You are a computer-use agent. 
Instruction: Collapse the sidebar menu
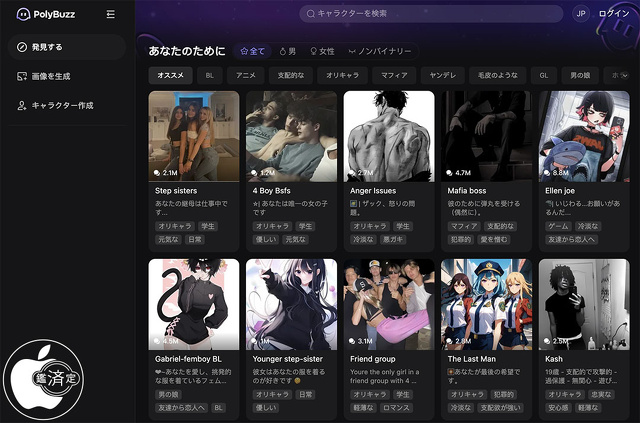[110, 14]
